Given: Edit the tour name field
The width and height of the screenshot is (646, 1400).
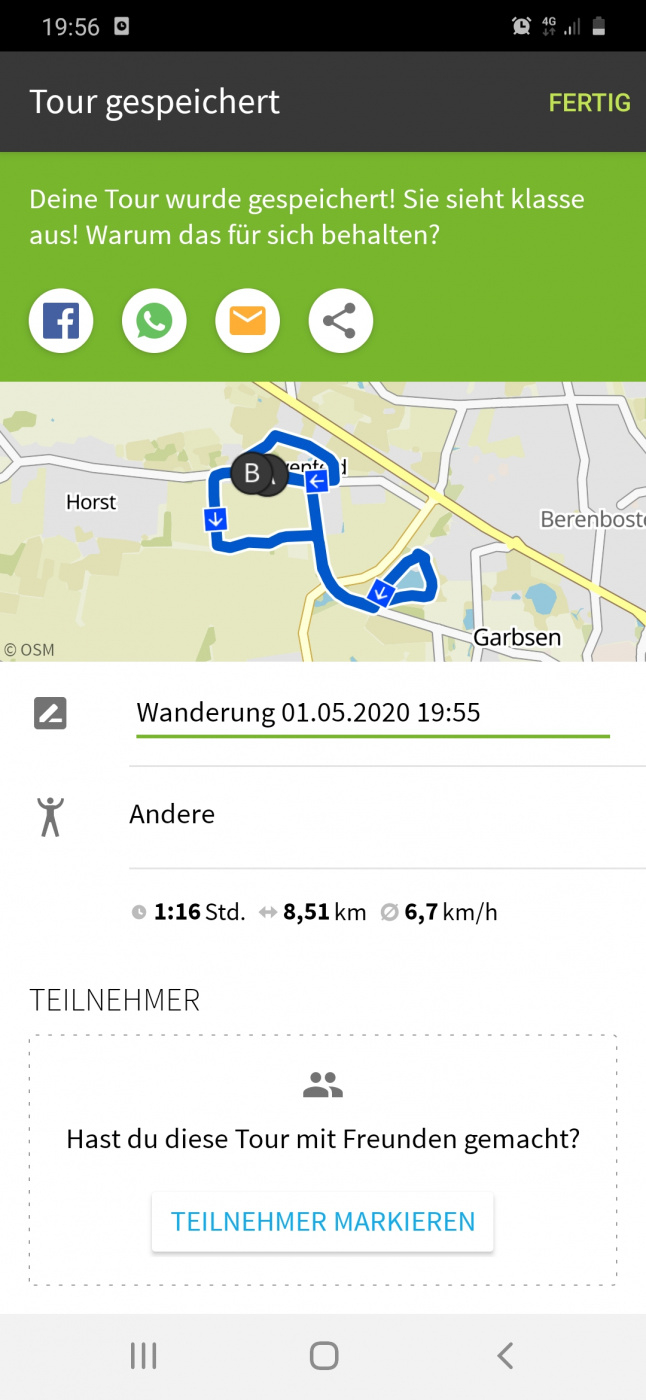Looking at the screenshot, I should pos(372,713).
